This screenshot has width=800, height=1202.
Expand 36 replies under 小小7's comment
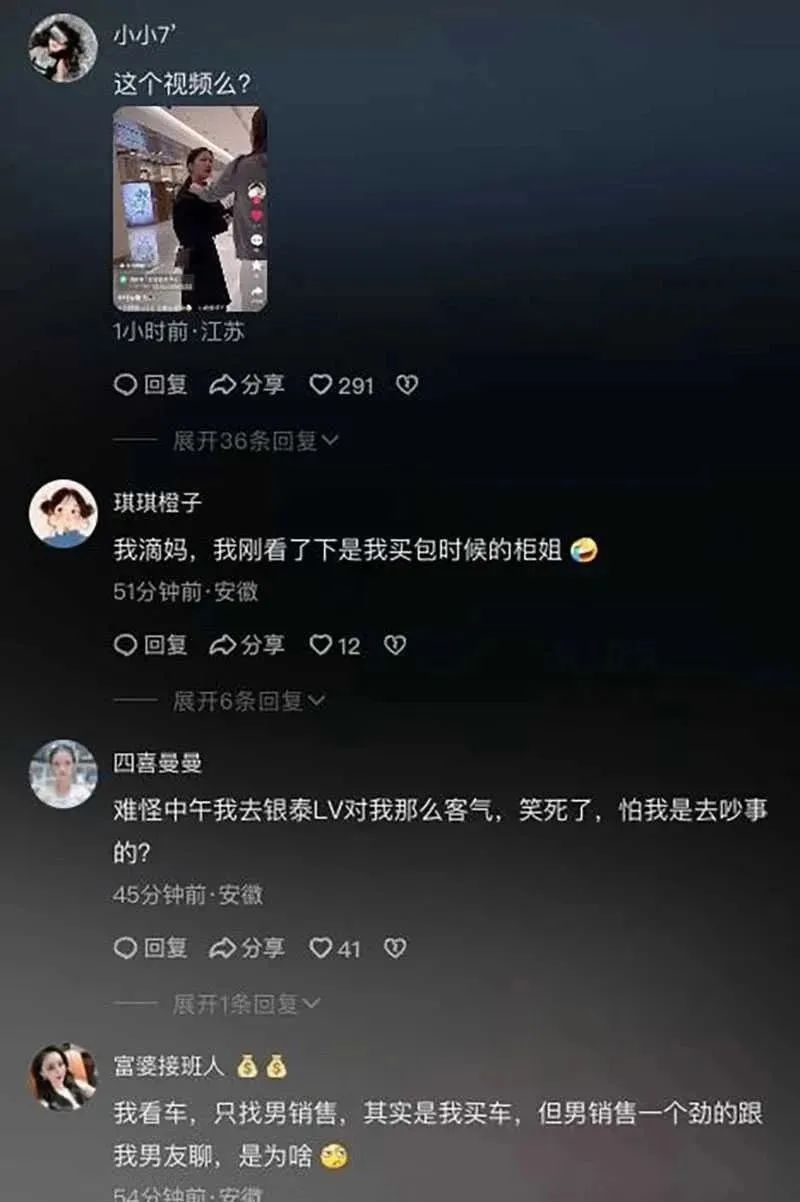coord(255,441)
